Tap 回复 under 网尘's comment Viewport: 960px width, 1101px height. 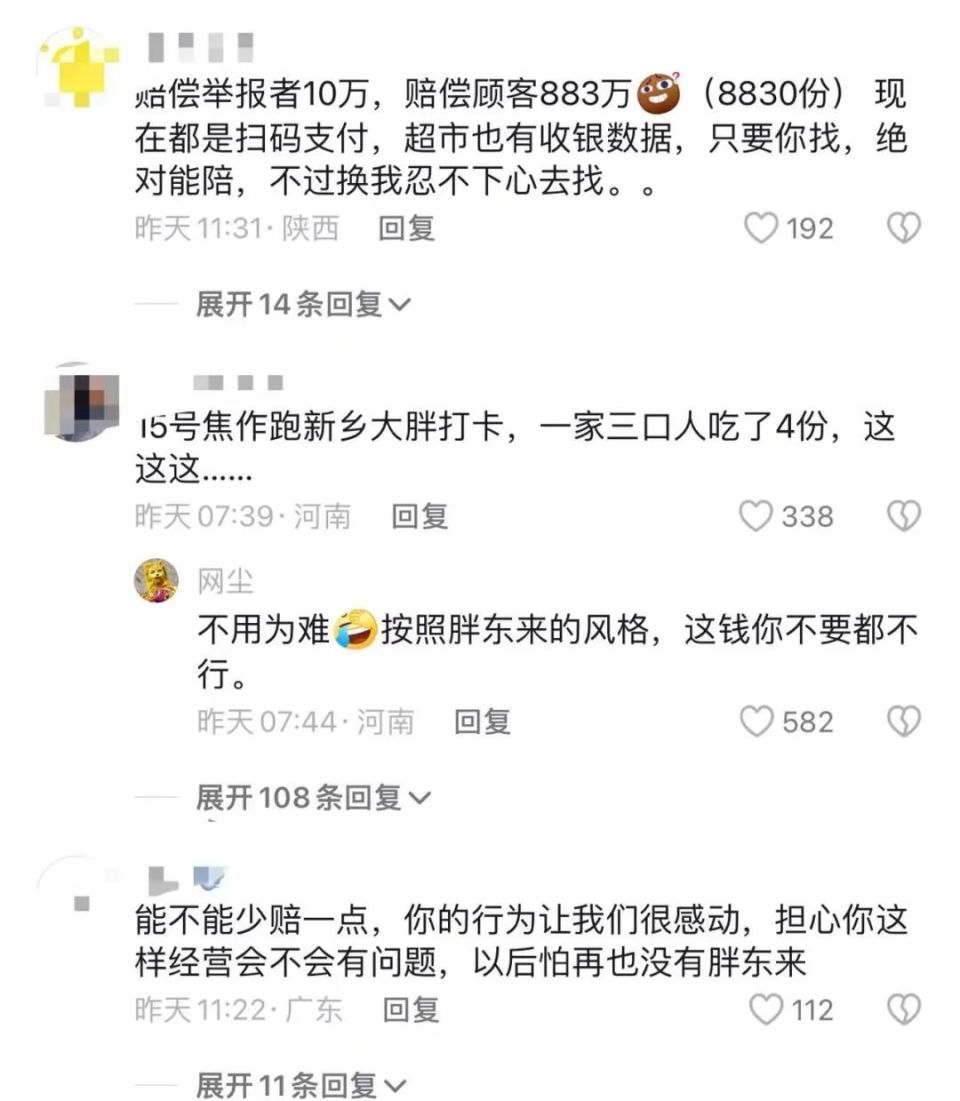coord(485,722)
